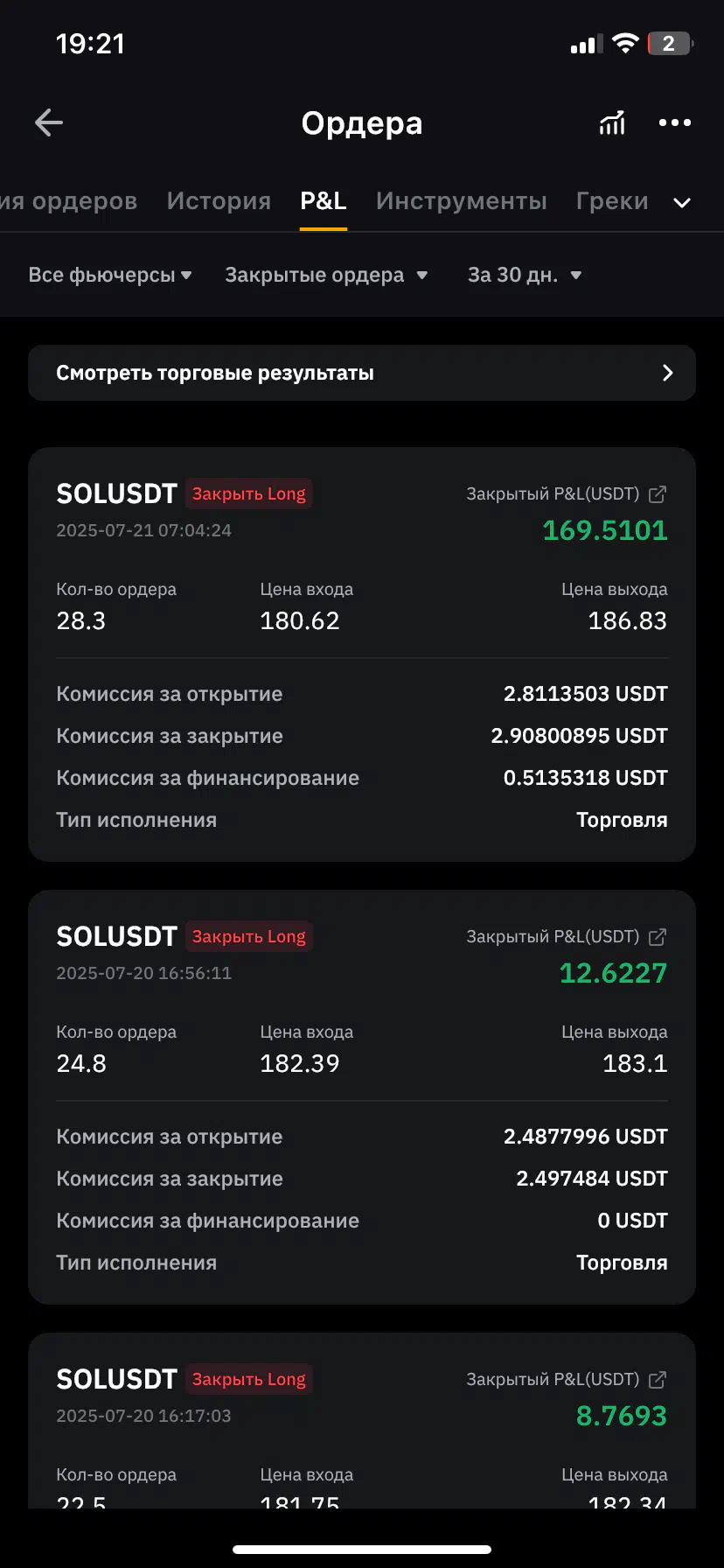Go back using the arrow icon
724x1568 pixels.
point(49,122)
